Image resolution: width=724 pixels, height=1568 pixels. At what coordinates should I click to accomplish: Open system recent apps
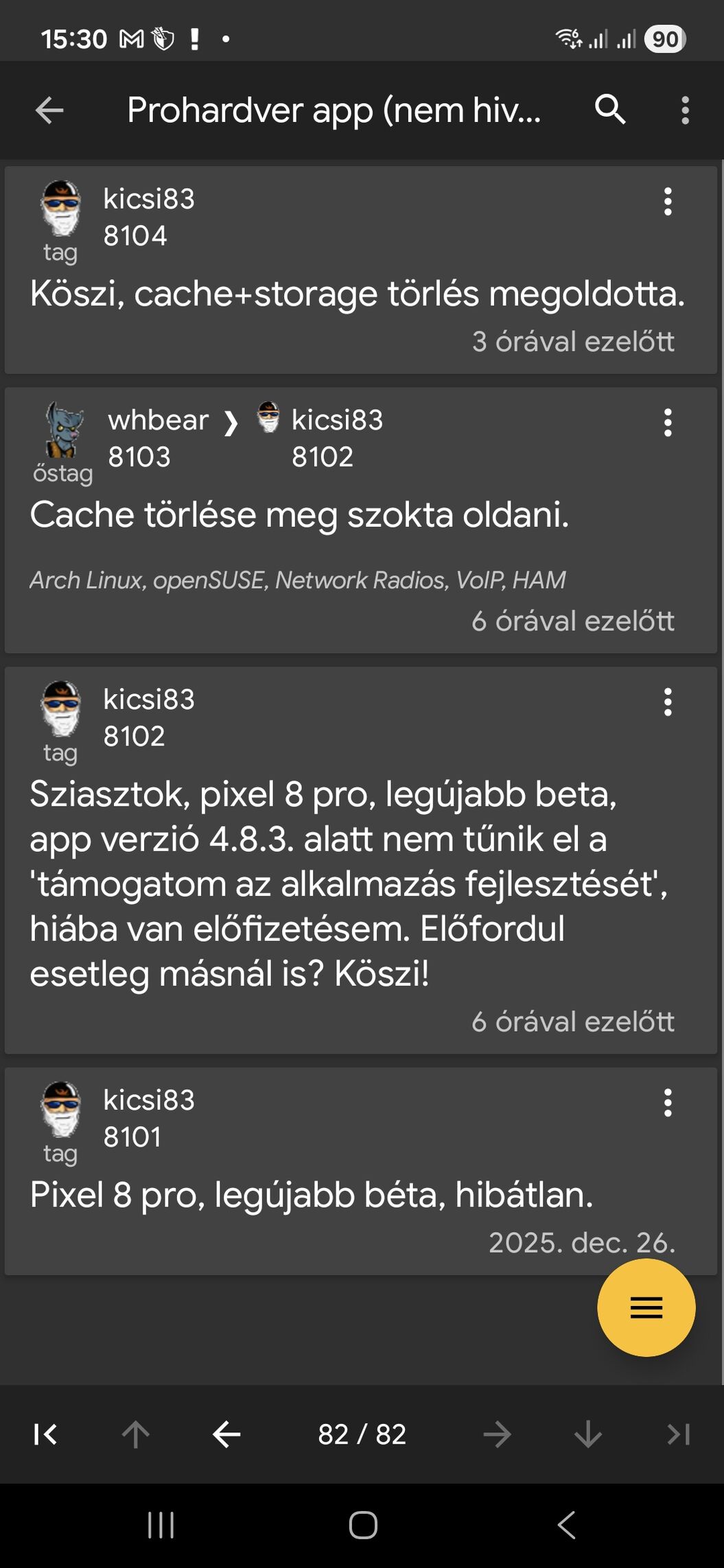pos(161,1525)
